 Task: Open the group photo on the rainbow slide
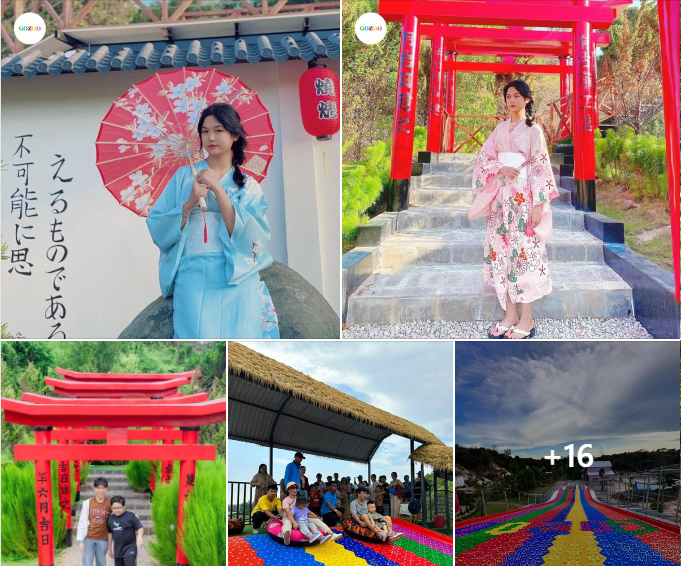point(340,453)
